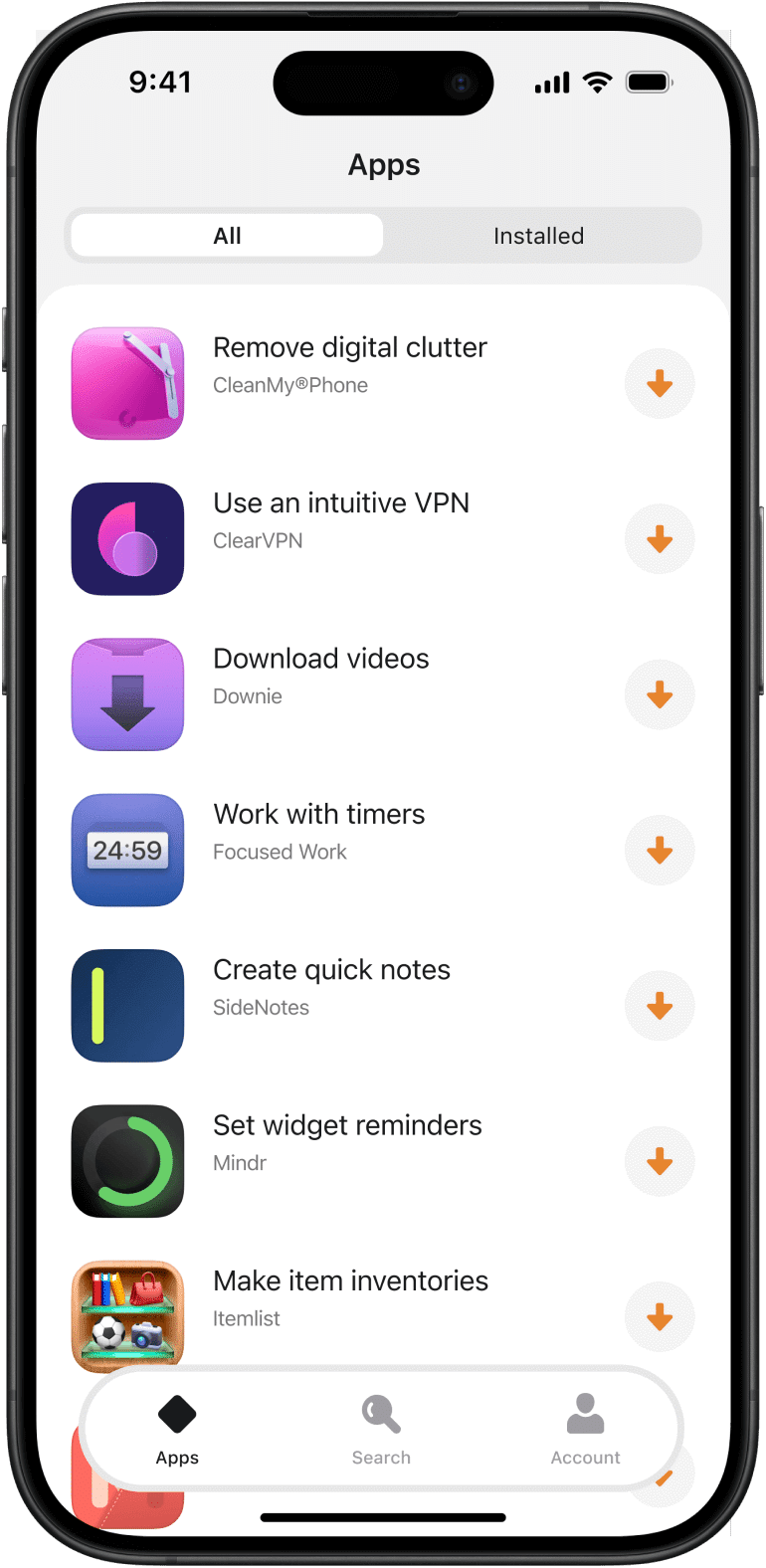766x1568 pixels.
Task: Download Itemlist with the arrow button
Action: pos(660,1317)
